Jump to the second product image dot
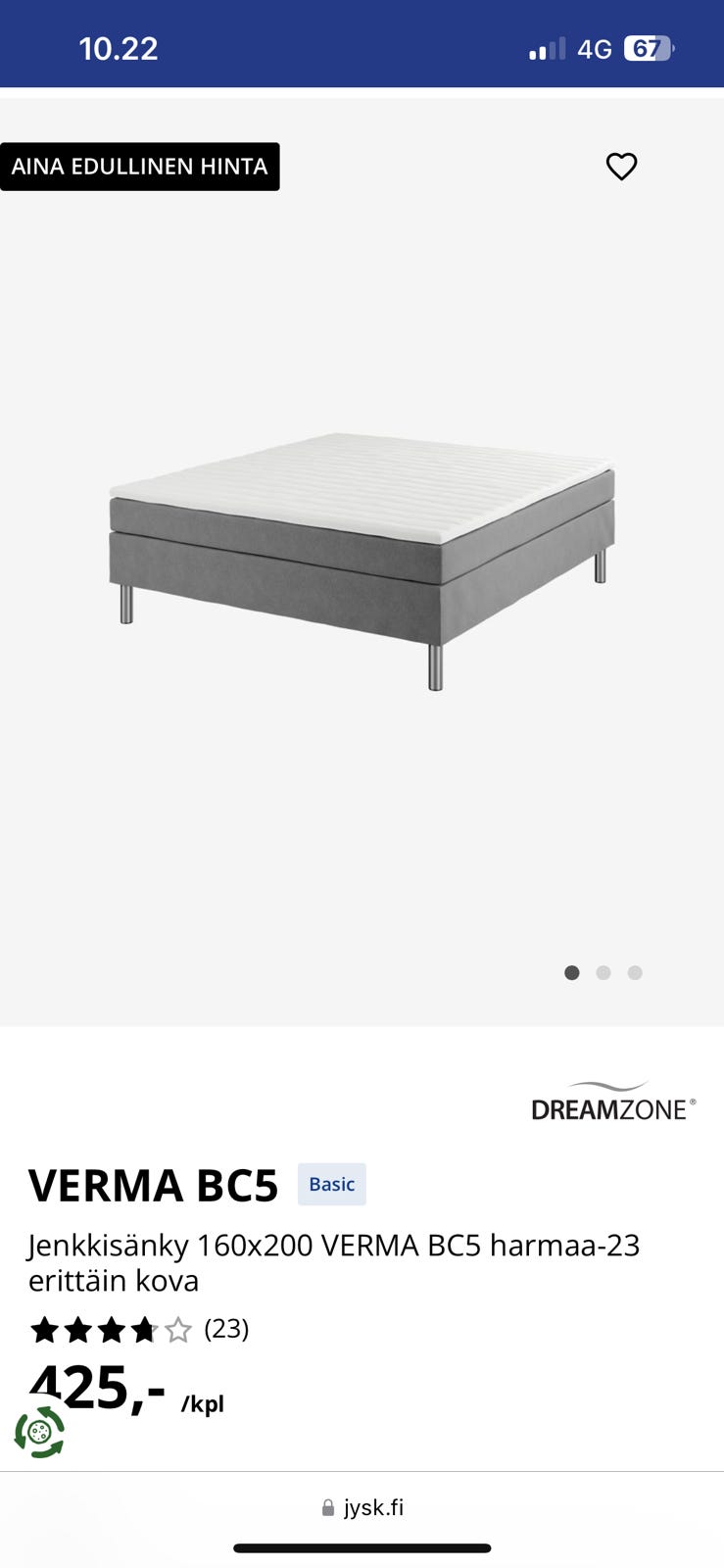 pyautogui.click(x=603, y=973)
